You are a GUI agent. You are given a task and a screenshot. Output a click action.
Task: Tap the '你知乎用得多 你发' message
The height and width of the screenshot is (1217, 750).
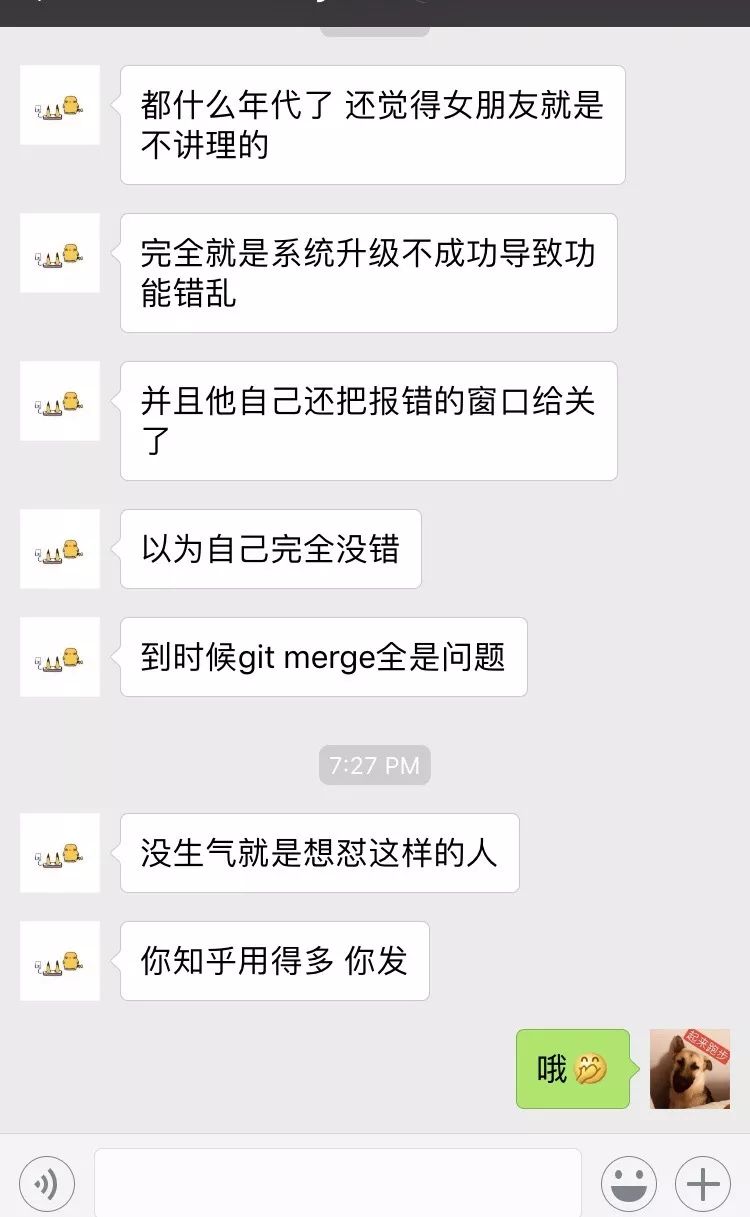point(276,961)
